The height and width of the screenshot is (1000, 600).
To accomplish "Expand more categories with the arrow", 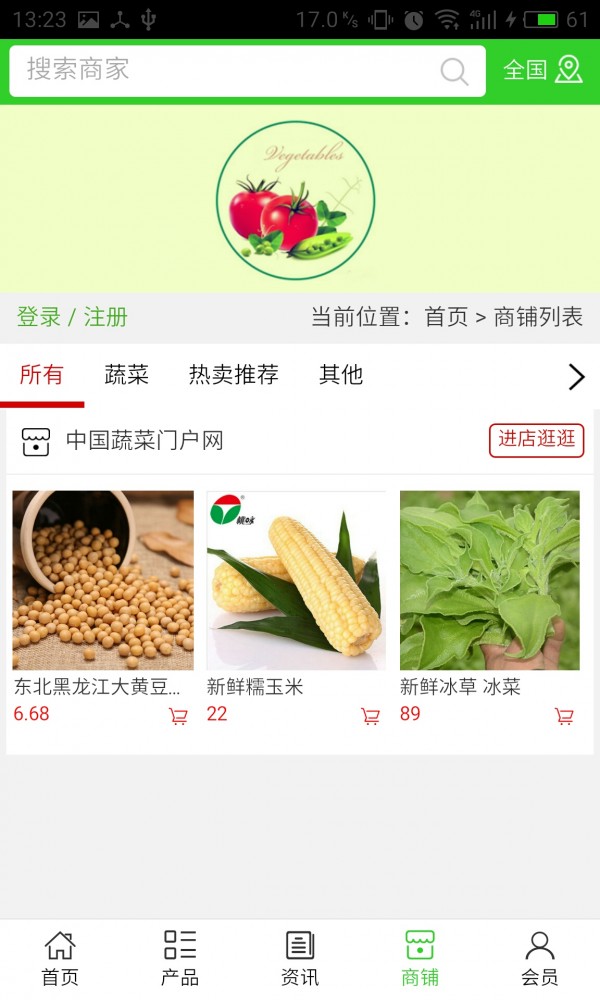I will coord(576,376).
